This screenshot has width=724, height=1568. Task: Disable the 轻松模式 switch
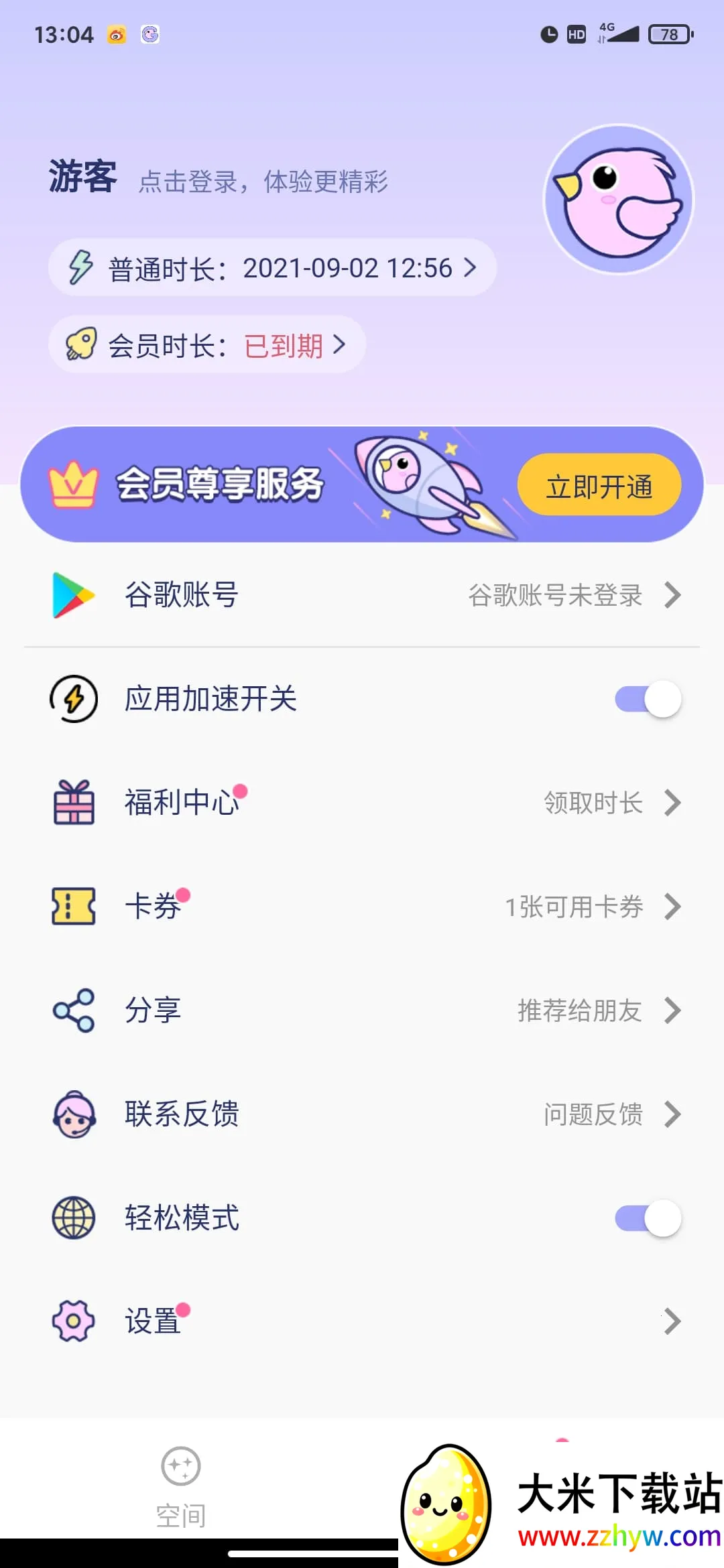(647, 1218)
